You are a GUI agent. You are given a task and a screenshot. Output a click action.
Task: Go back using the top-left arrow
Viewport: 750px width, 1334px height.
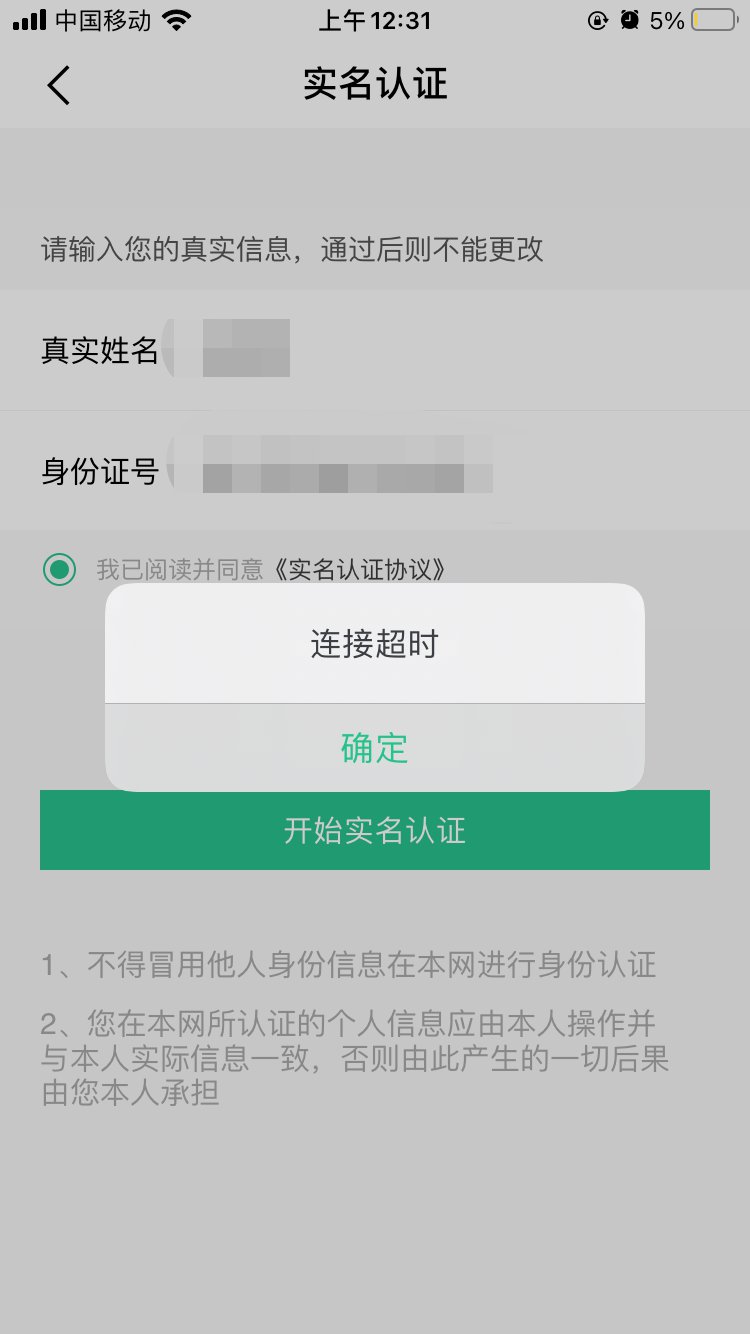pos(58,85)
